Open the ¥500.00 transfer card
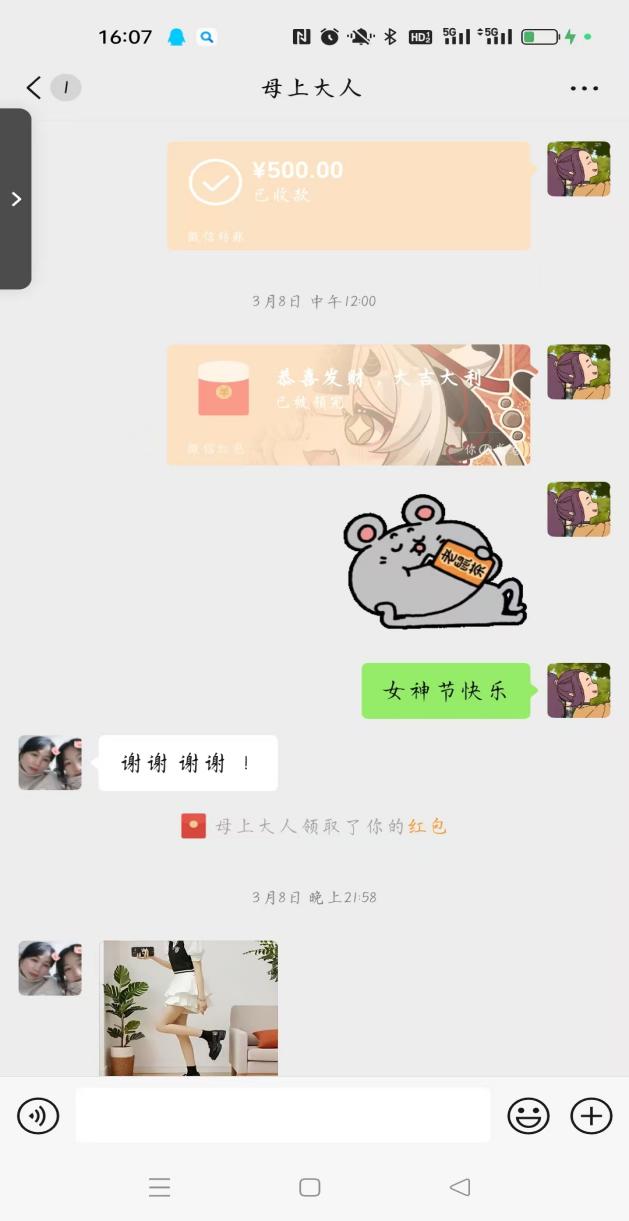This screenshot has height=1221, width=629. (348, 196)
